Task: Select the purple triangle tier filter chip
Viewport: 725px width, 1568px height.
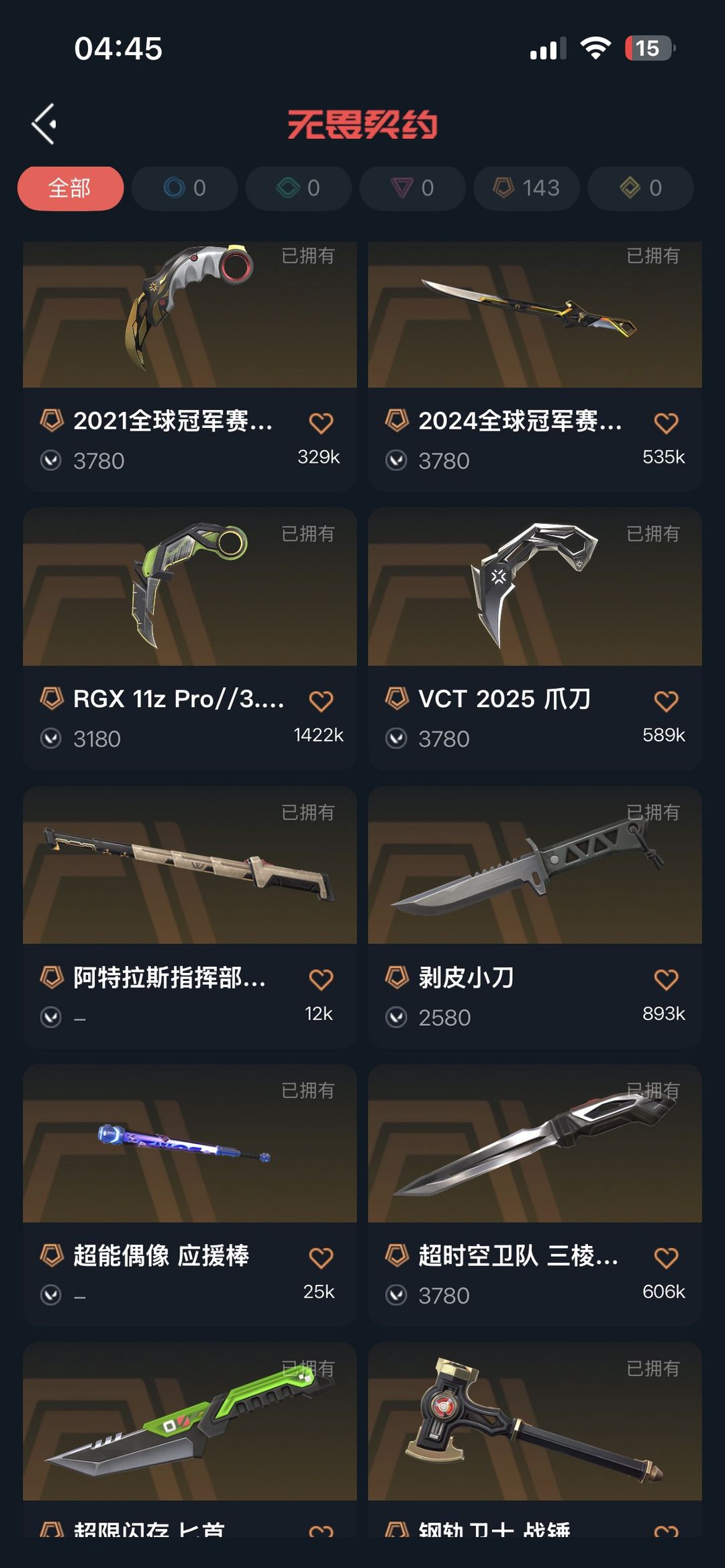Action: [x=412, y=188]
